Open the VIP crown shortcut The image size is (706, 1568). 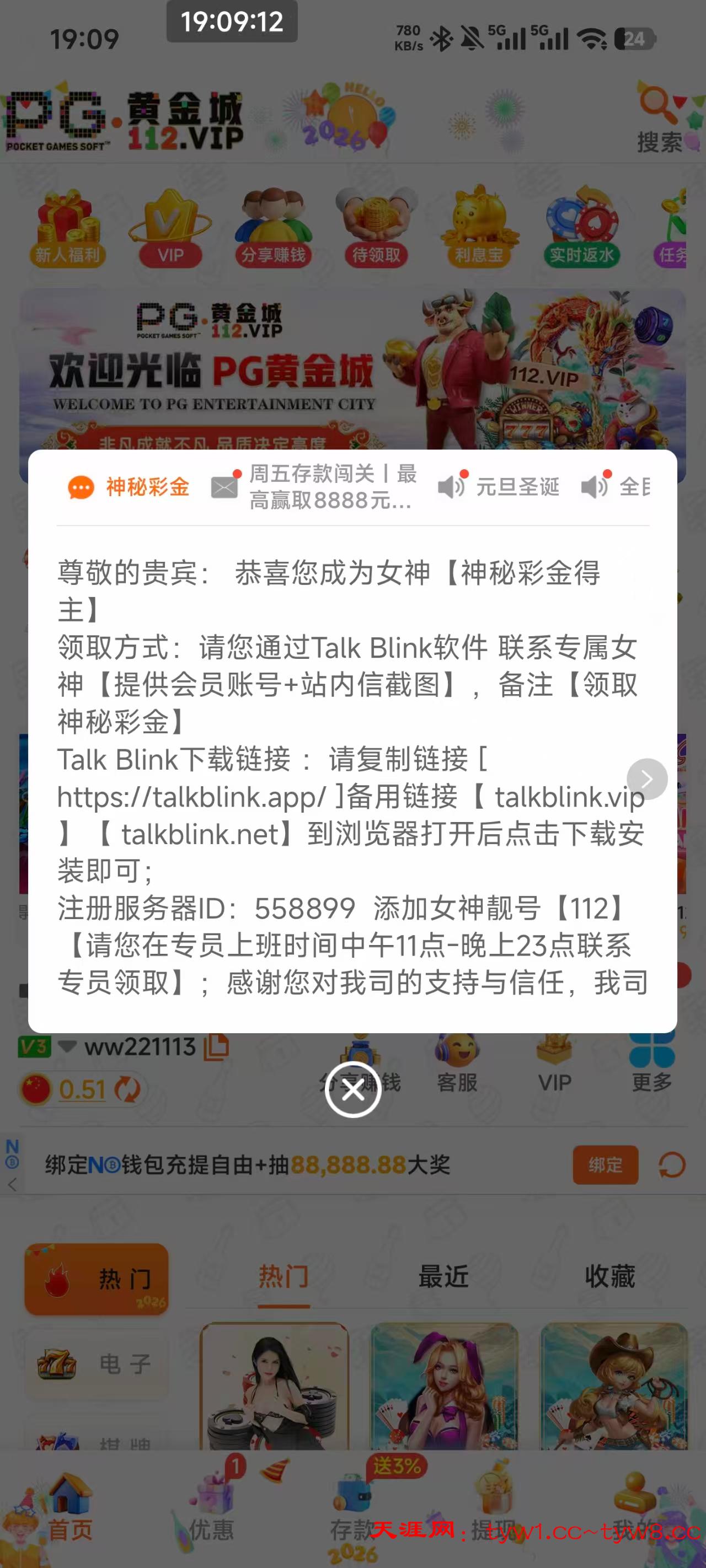pos(170,229)
